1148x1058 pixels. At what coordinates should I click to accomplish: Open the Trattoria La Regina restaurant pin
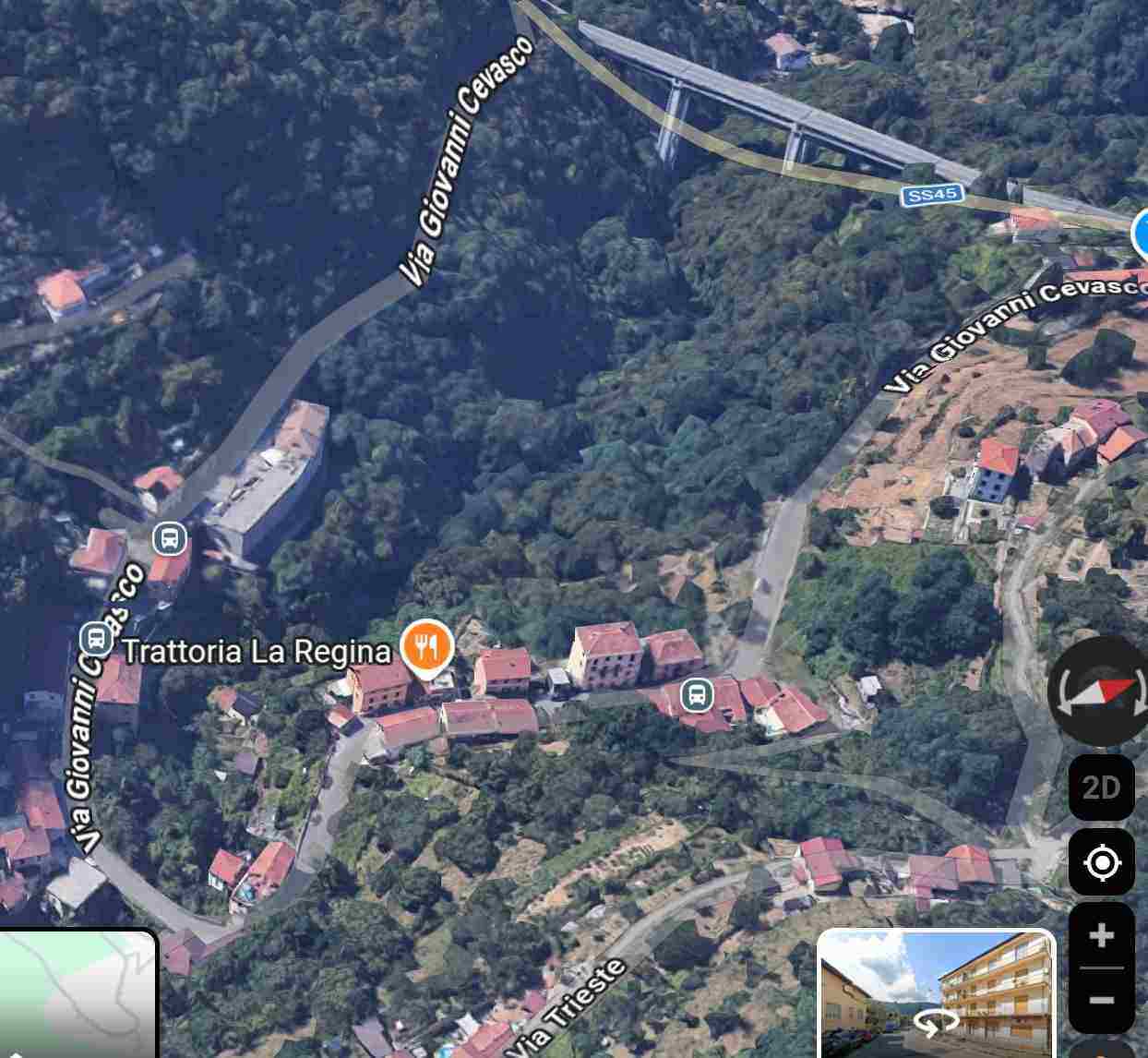click(426, 644)
